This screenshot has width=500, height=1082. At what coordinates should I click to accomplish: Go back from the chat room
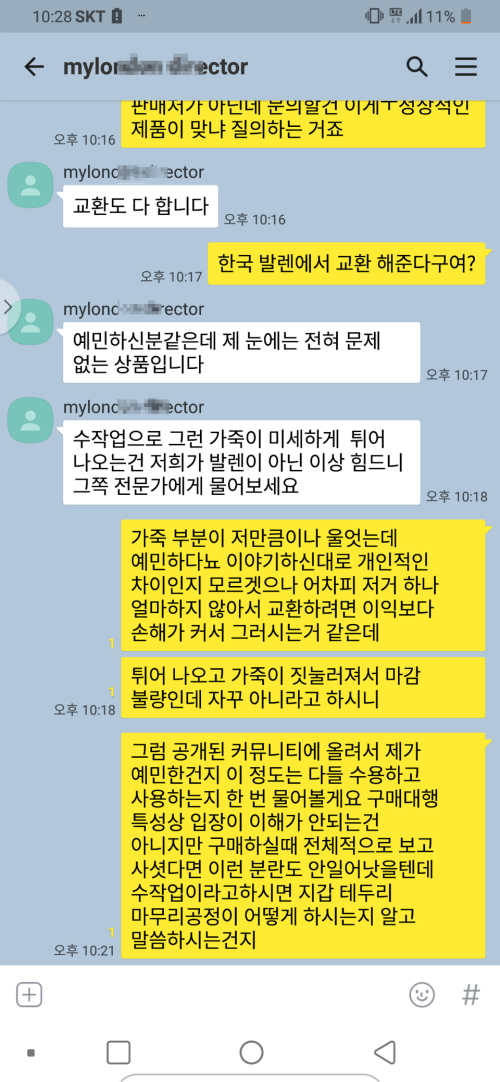point(34,67)
